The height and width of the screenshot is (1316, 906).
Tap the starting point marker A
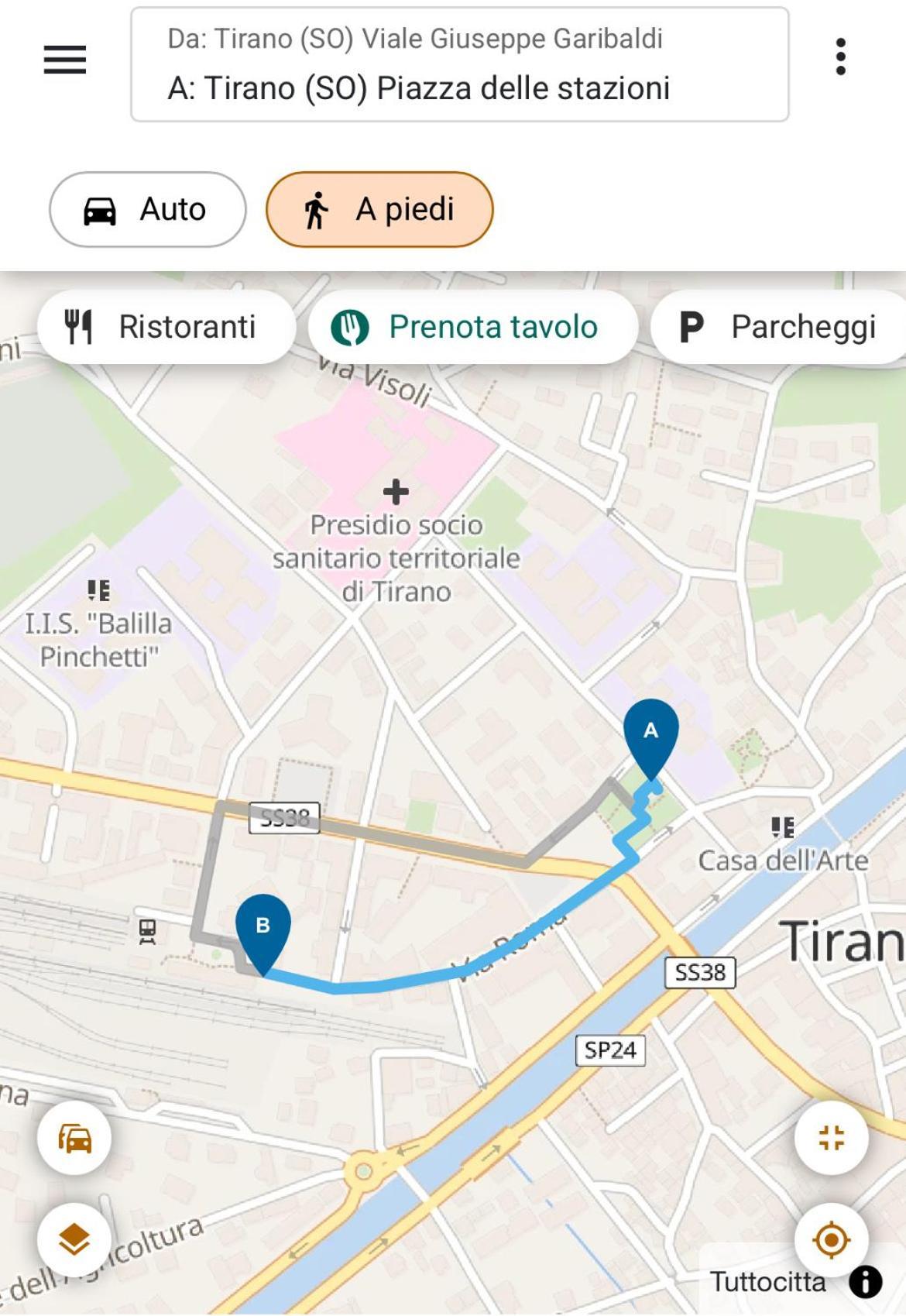click(x=651, y=733)
